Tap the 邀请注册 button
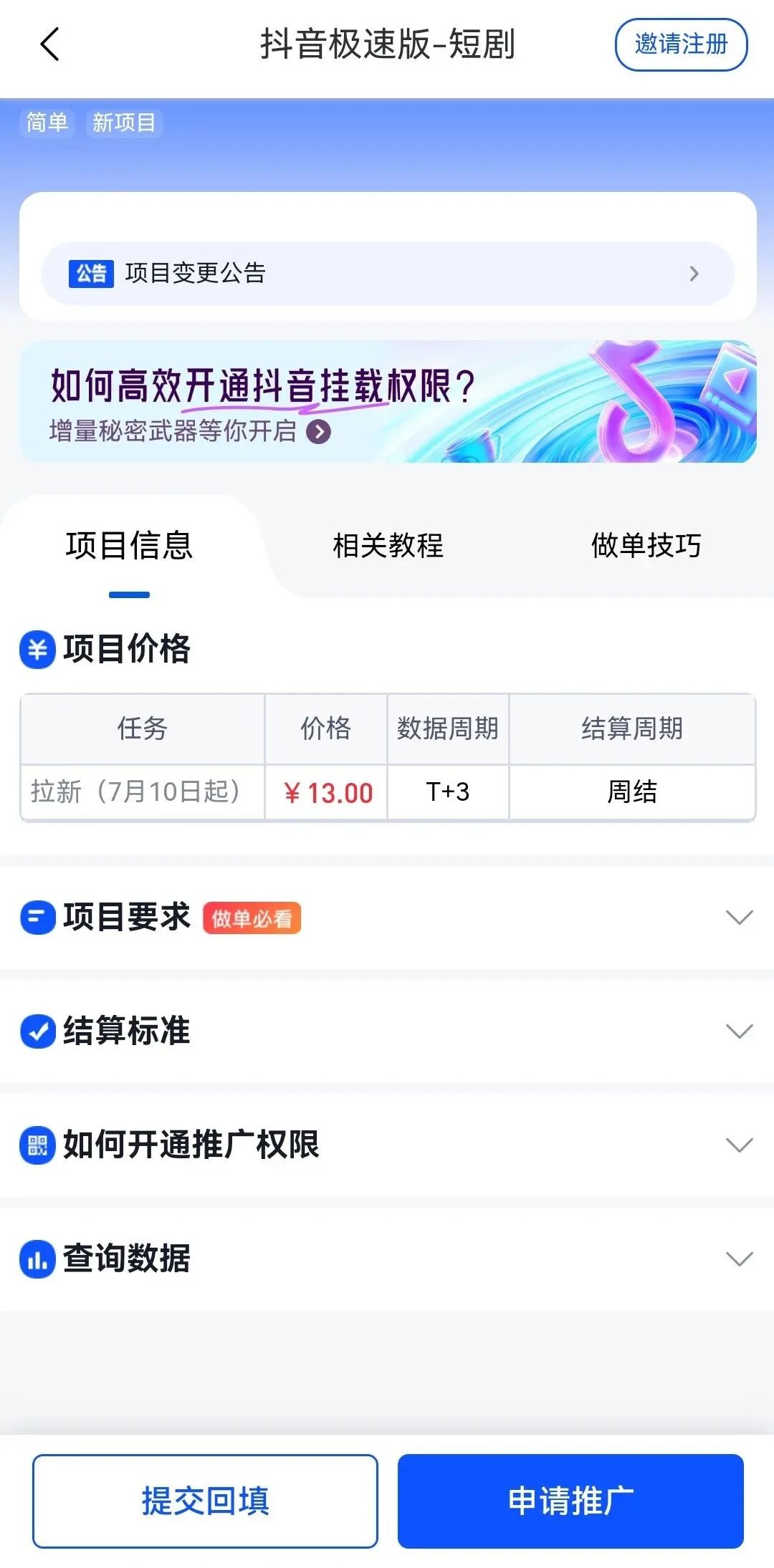This screenshot has width=774, height=1568. tap(681, 44)
